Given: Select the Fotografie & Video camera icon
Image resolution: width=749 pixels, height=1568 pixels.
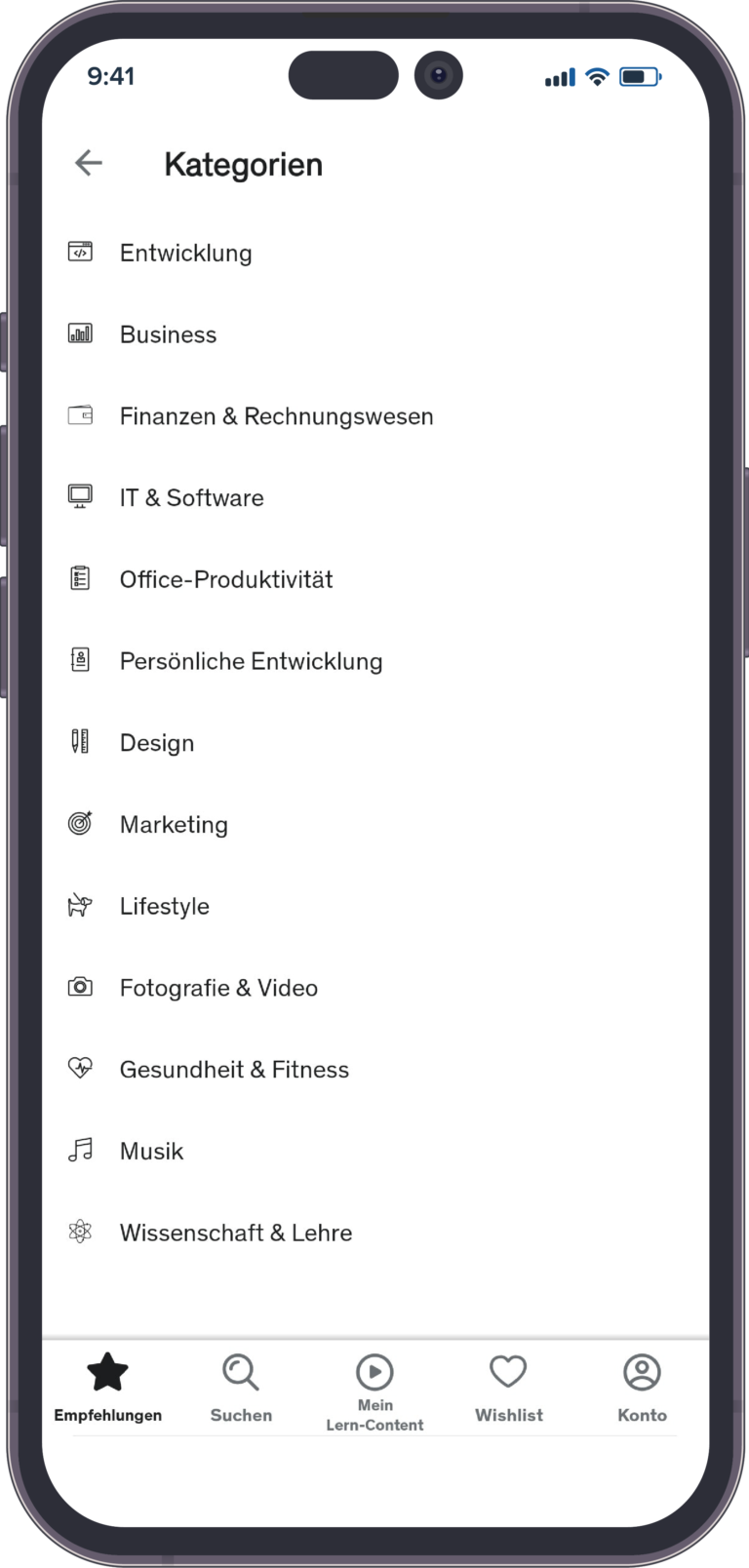Looking at the screenshot, I should point(81,988).
